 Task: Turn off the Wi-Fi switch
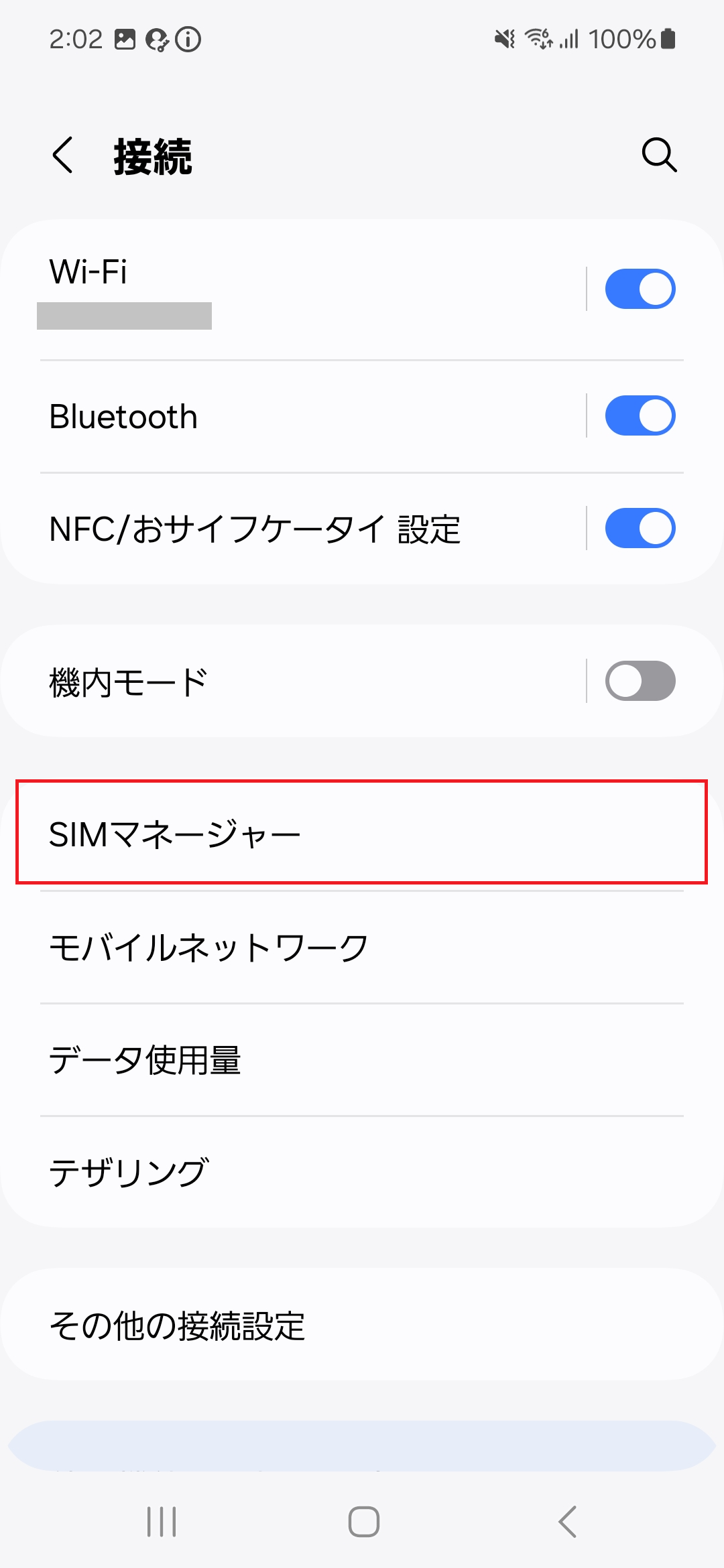(x=640, y=289)
